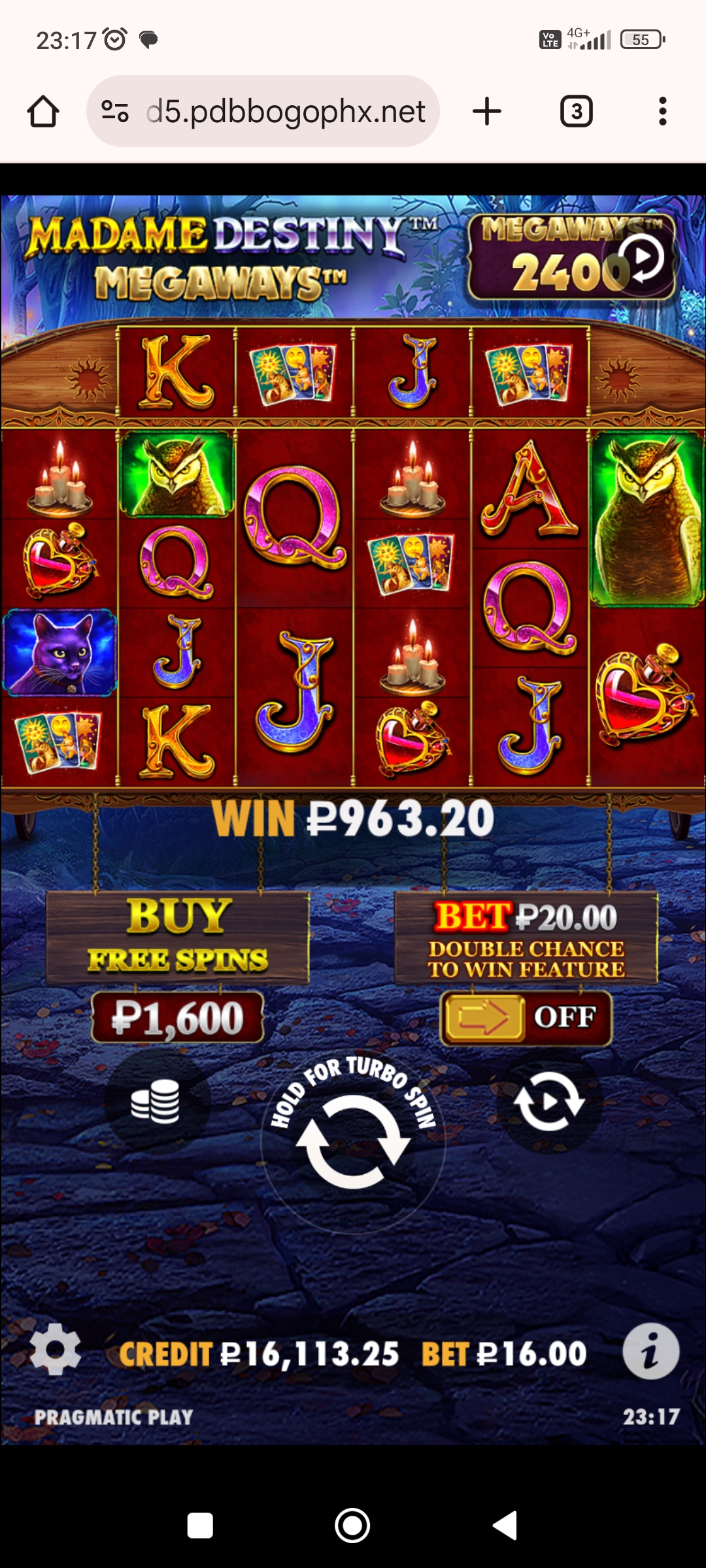View the 3 open tabs
Screen dimensions: 706x1568
point(577,111)
